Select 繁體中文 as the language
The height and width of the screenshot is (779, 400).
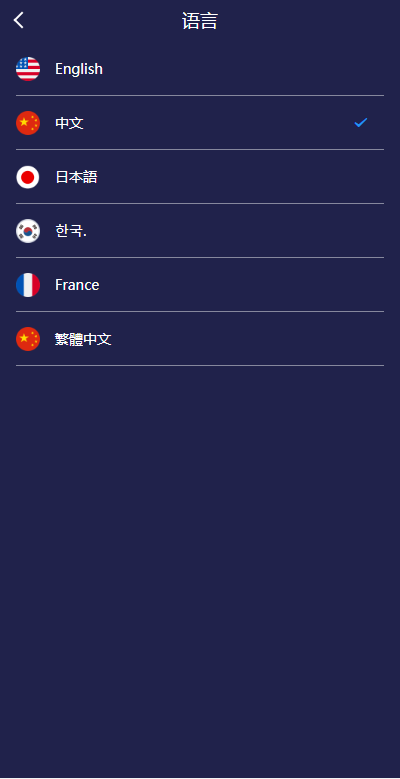point(200,339)
